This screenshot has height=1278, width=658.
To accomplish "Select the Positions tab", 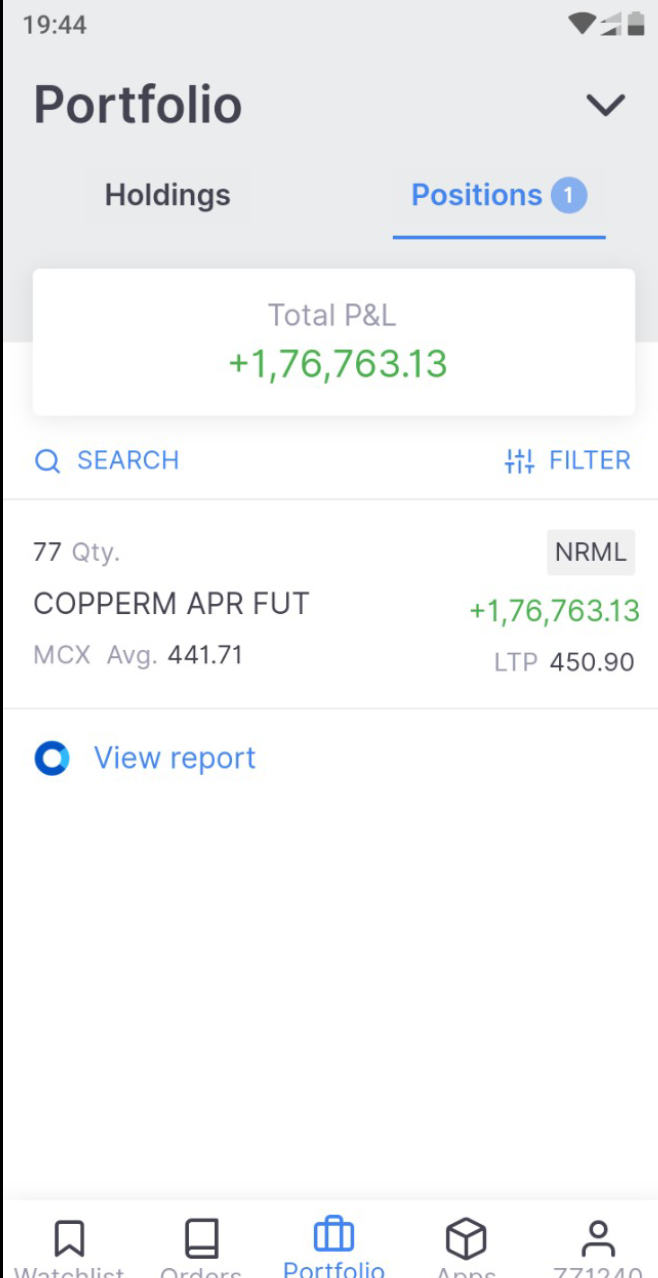I will [499, 195].
